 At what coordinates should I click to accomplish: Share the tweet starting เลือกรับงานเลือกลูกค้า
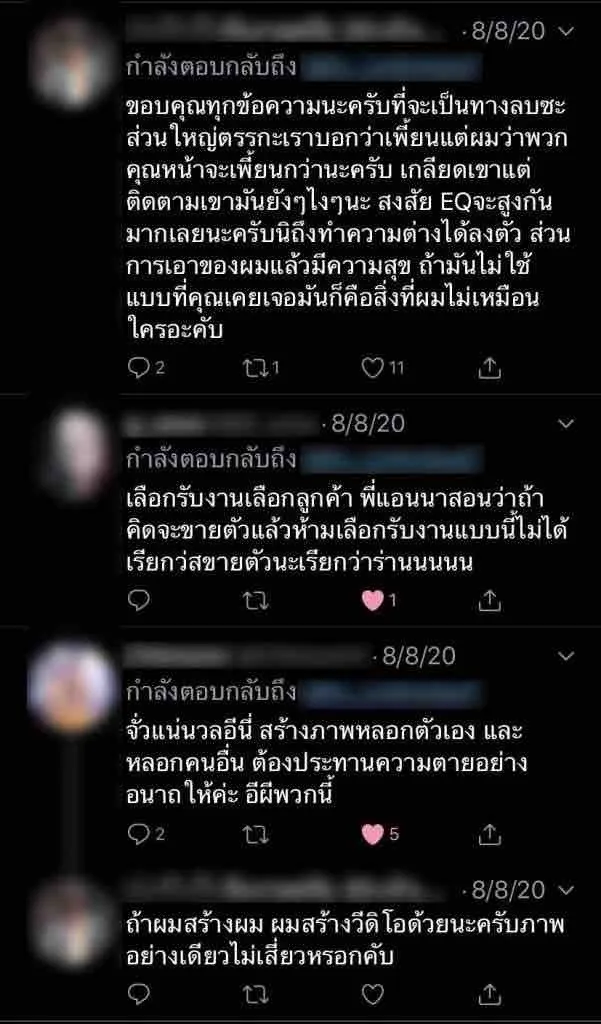(489, 600)
